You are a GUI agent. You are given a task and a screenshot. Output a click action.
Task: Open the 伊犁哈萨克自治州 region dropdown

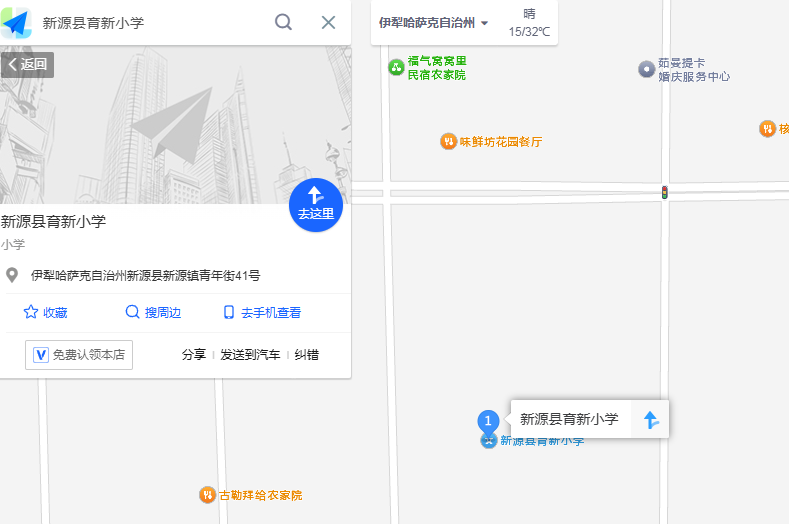(434, 22)
